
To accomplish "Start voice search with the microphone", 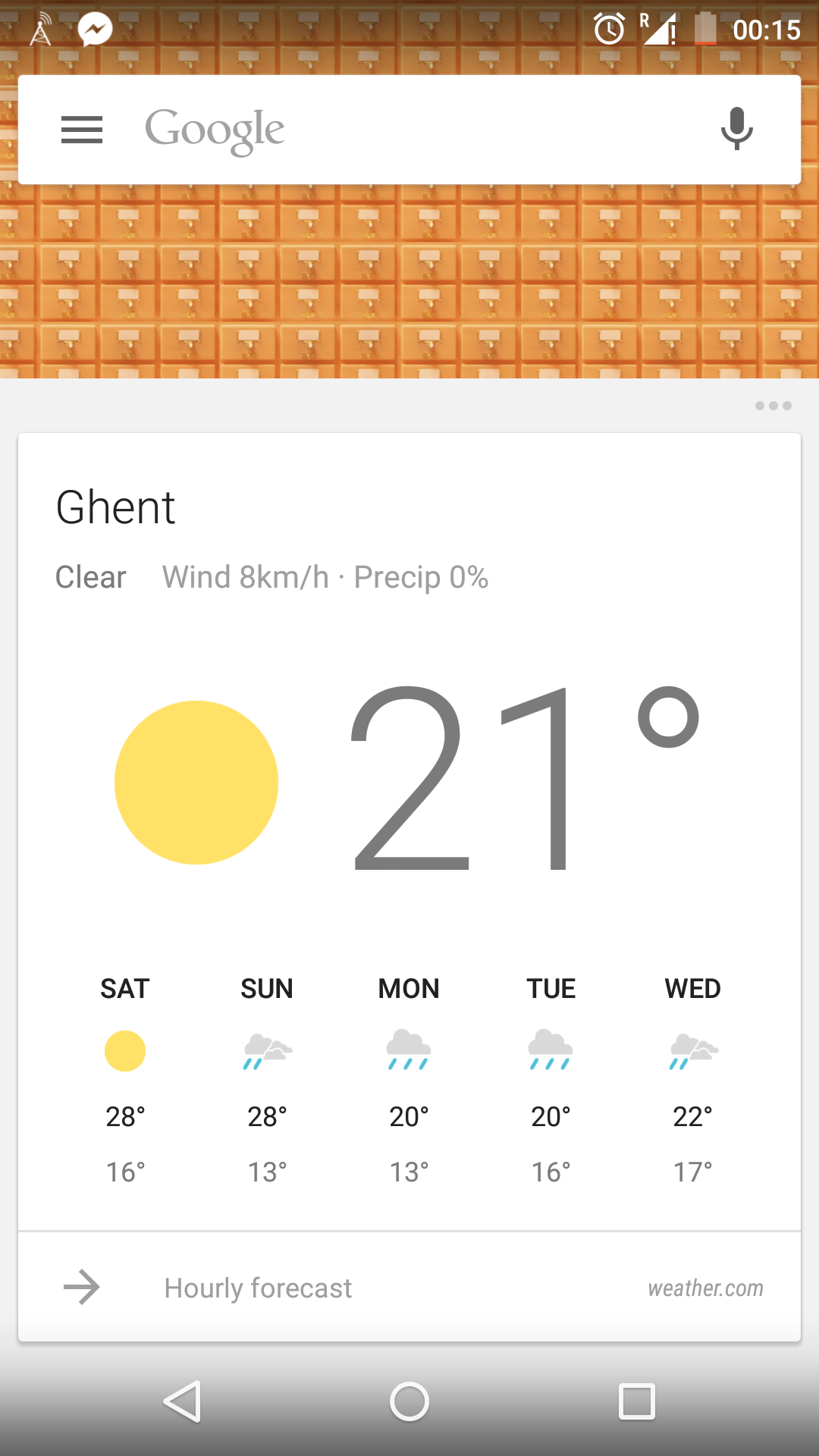I will tap(736, 129).
